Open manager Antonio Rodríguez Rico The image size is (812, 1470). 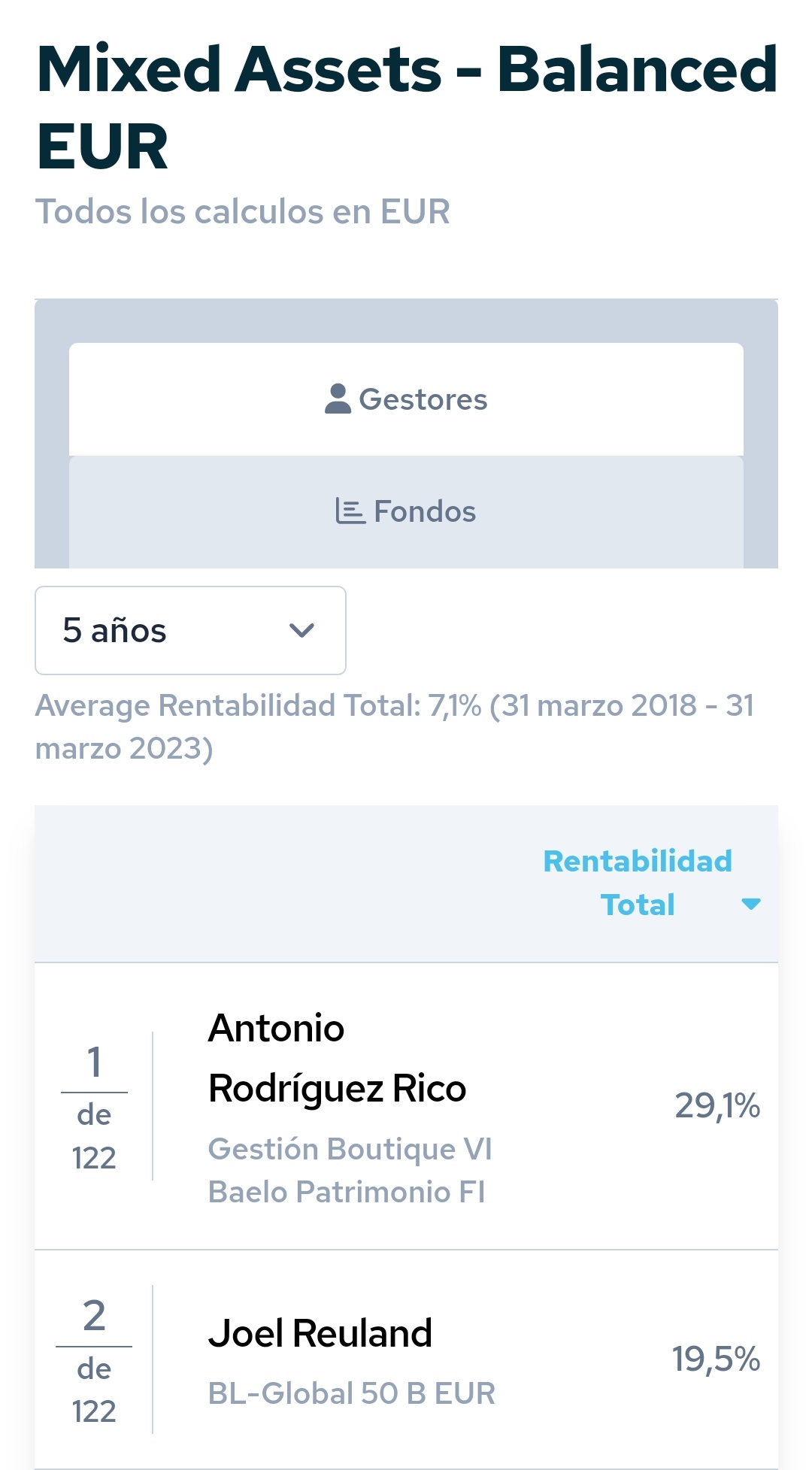coord(337,1058)
